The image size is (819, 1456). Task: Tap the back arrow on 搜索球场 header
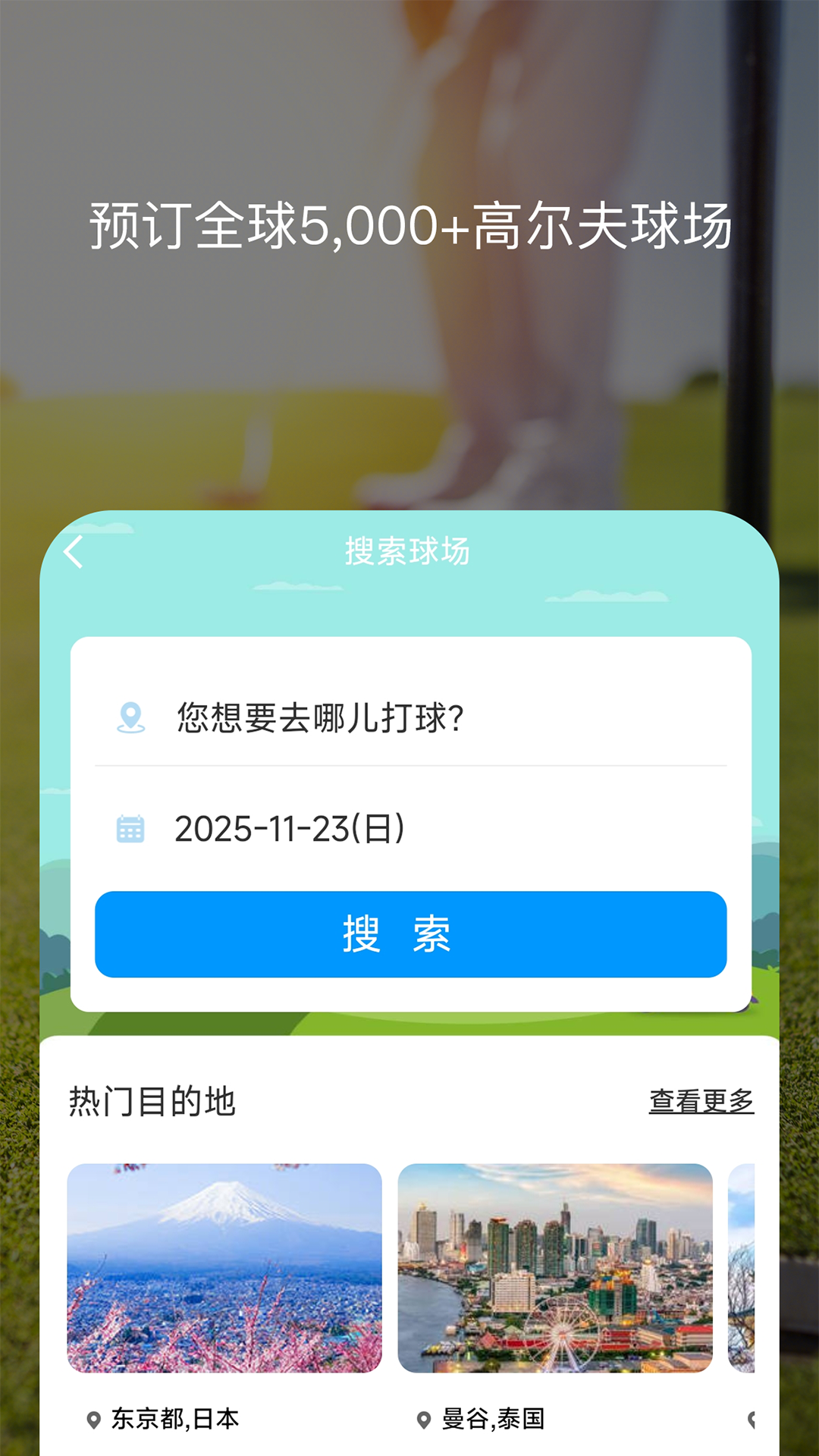point(74,554)
